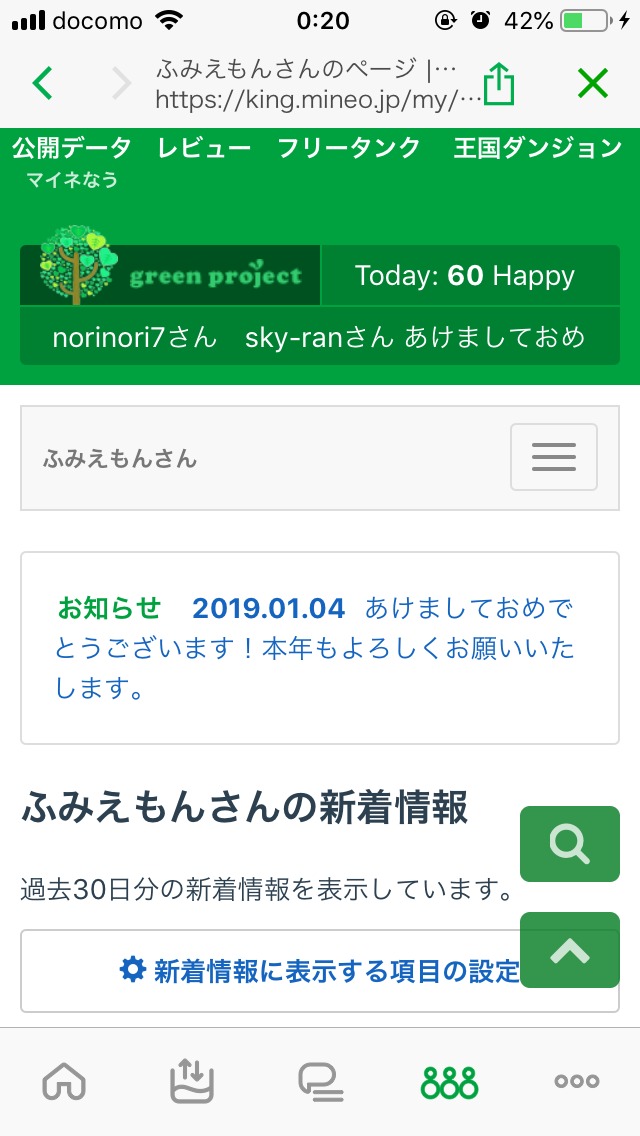
Task: Open the 王国ダンジョン tab
Action: (x=537, y=148)
